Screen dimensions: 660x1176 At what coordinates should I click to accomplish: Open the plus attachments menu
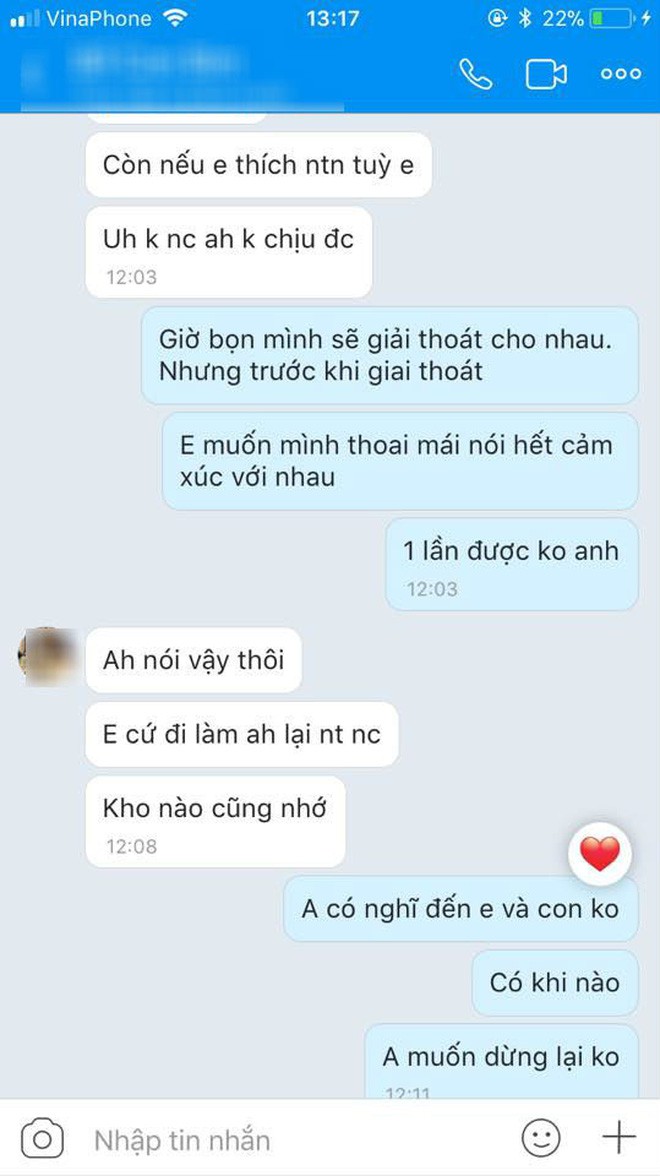click(619, 1138)
